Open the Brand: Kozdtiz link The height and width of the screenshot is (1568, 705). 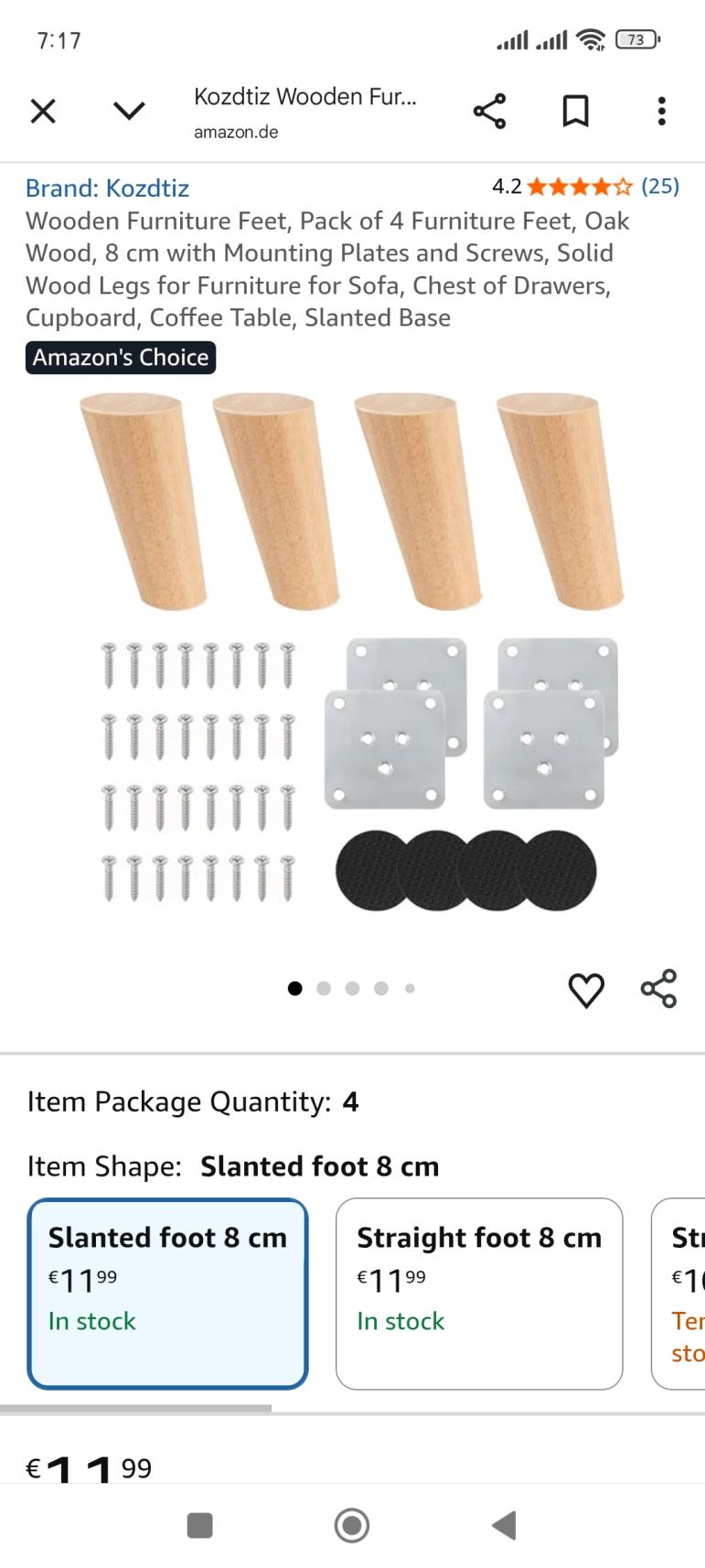(x=107, y=188)
